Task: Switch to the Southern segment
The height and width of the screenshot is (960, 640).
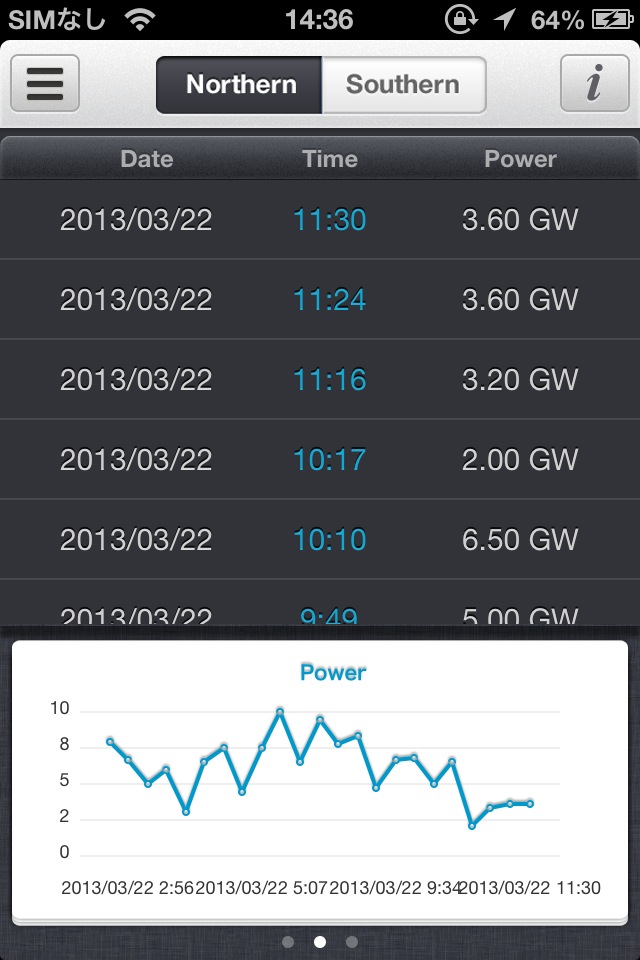Action: pos(403,85)
